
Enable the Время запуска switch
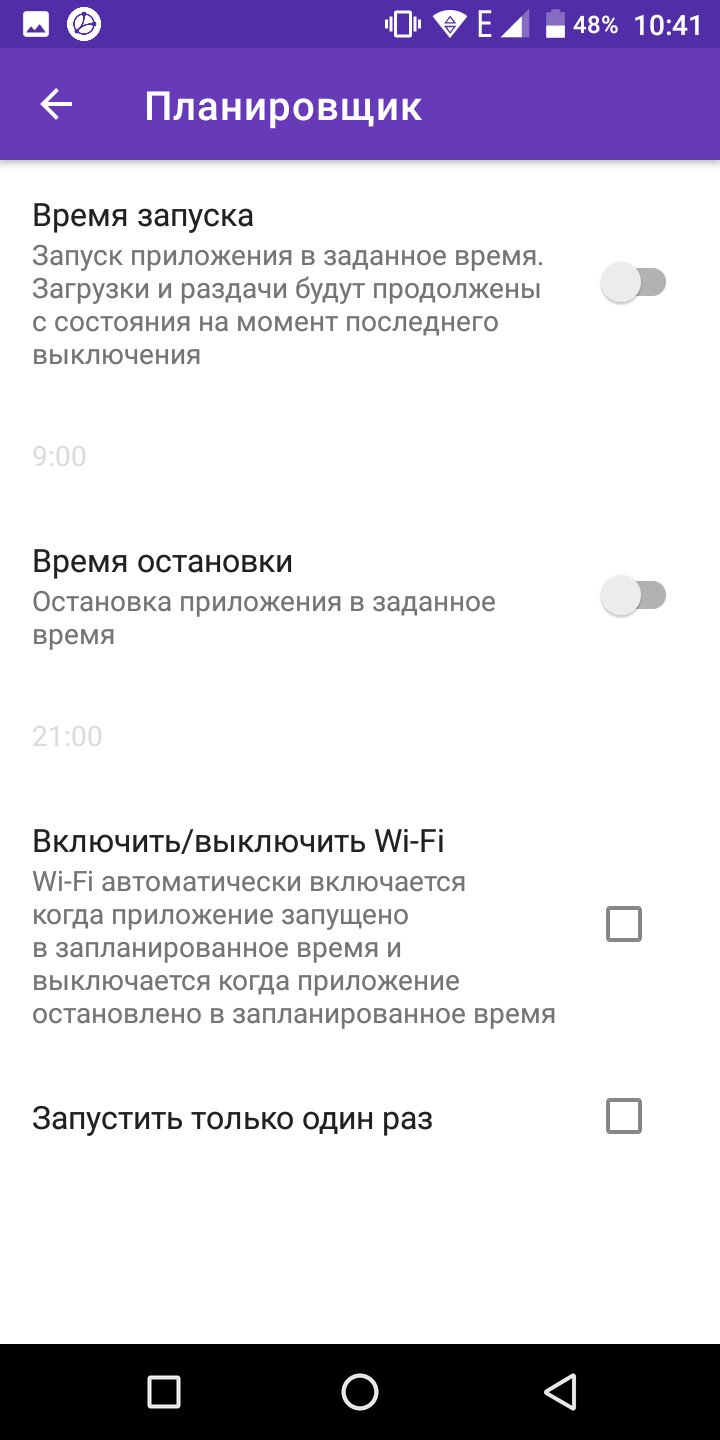point(633,283)
